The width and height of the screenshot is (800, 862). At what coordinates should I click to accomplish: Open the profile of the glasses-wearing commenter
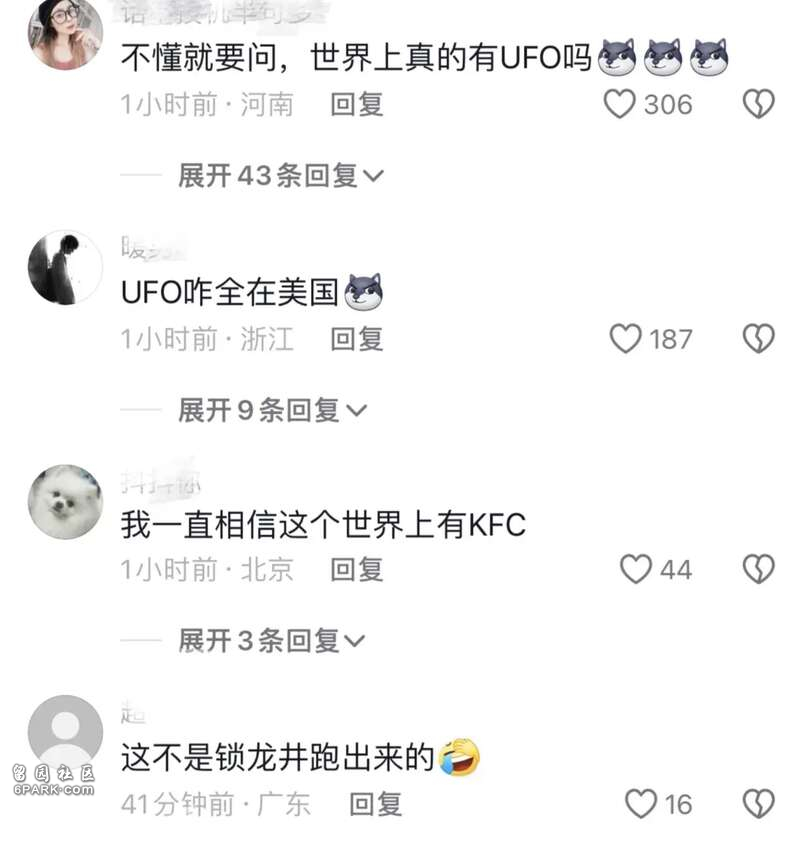65,33
